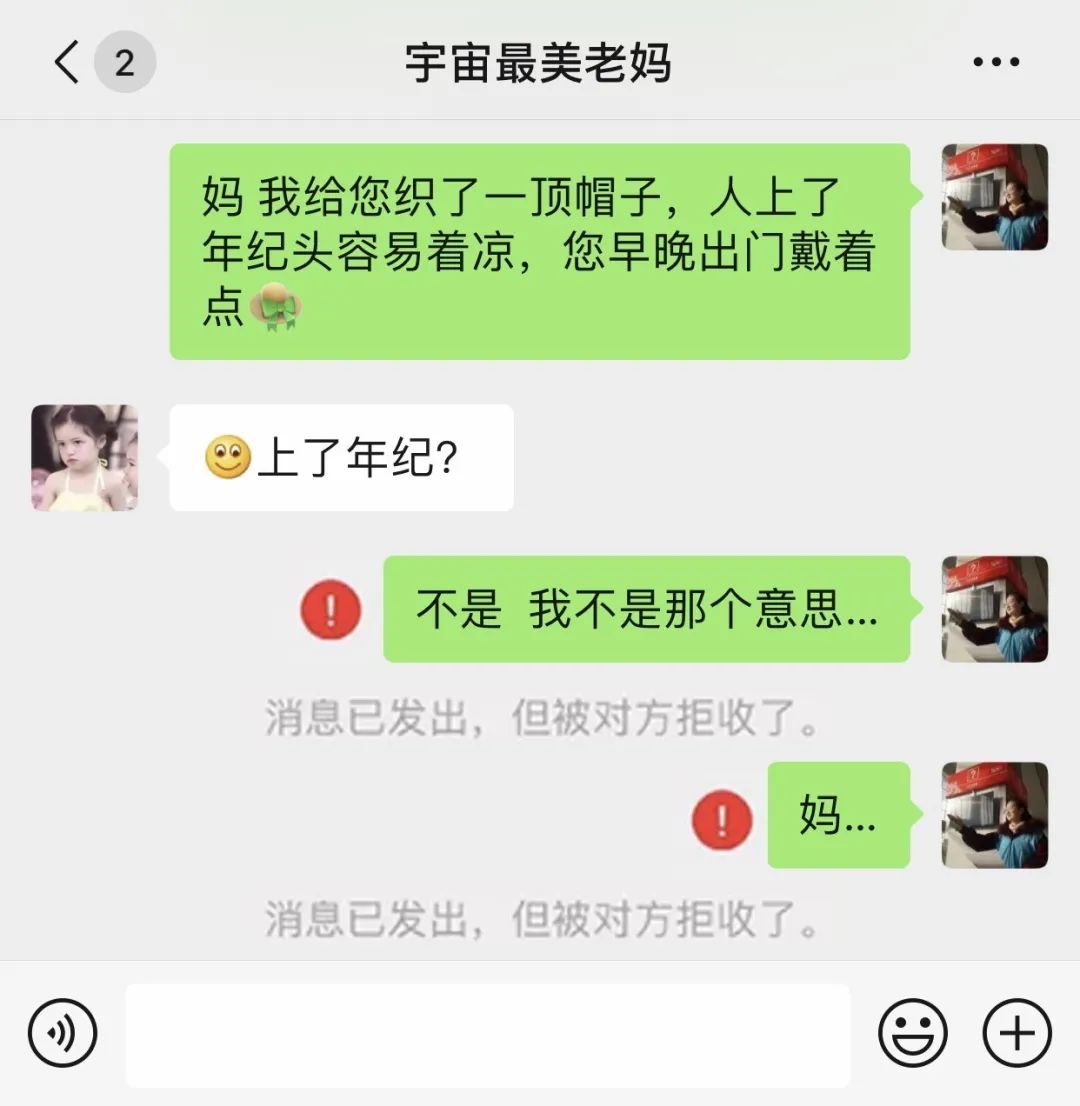Switch to voice message input
1080x1106 pixels.
[62, 1033]
